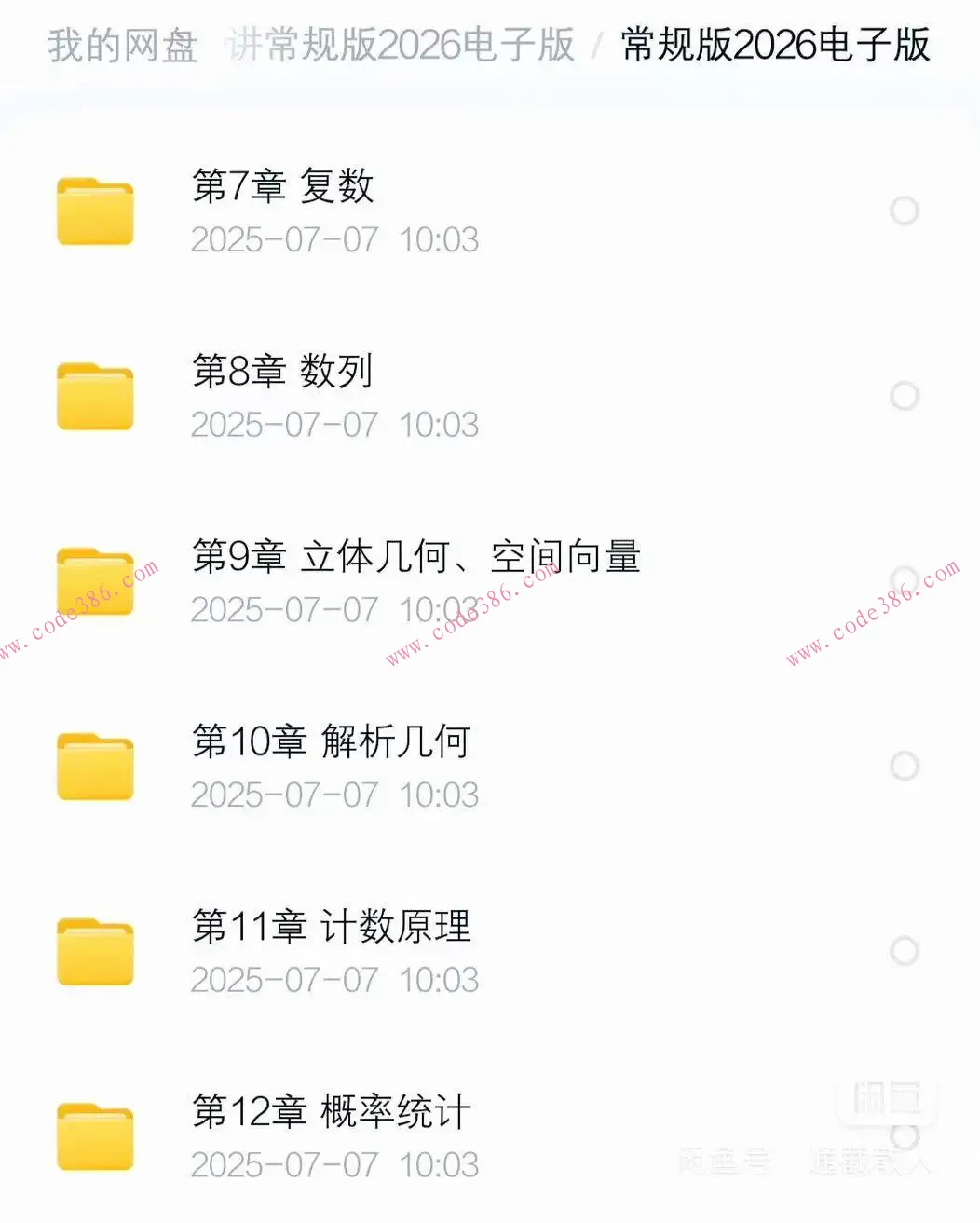Select the checkbox beside 第11章 计数原理
Screen dimensions: 980x1223
coord(904,949)
